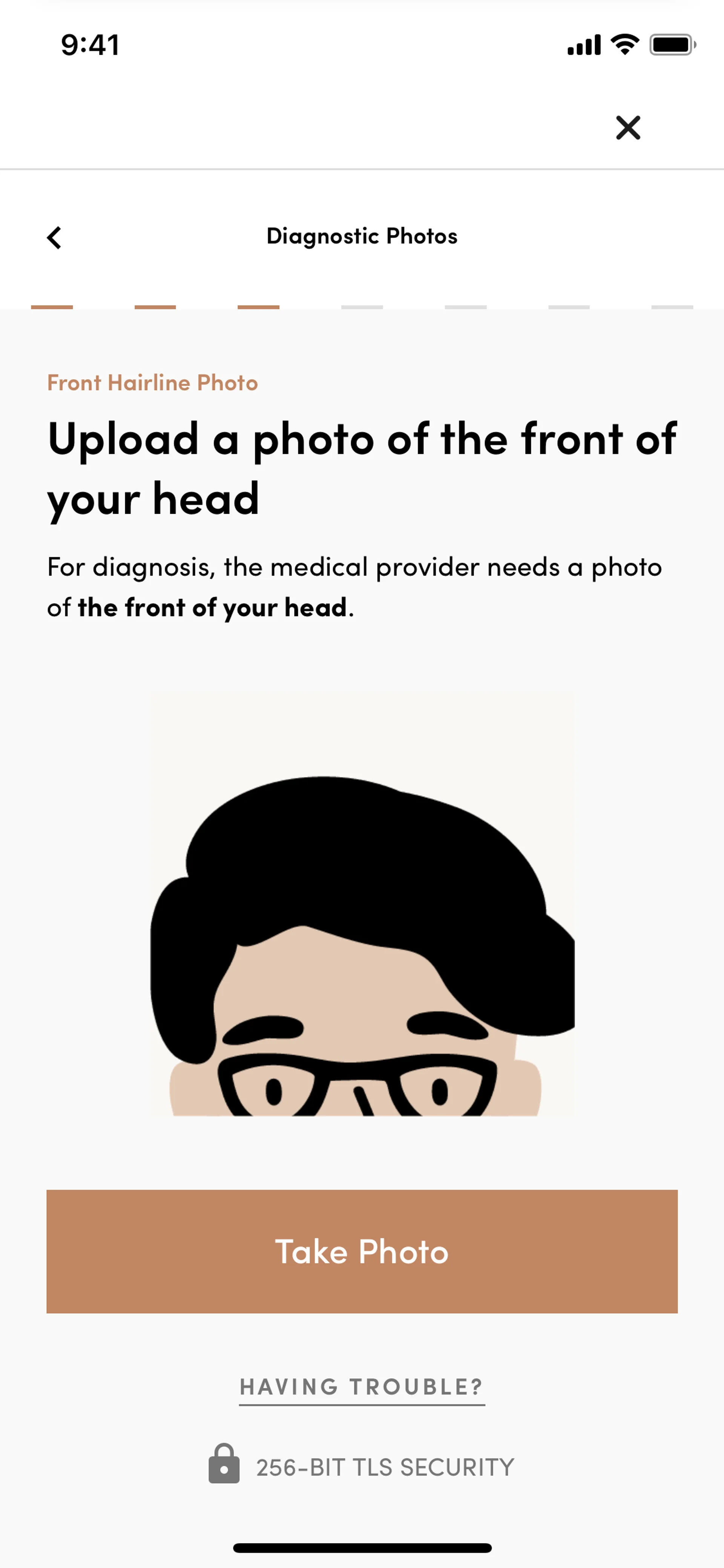Close the diagnostic photo flow

coord(628,128)
